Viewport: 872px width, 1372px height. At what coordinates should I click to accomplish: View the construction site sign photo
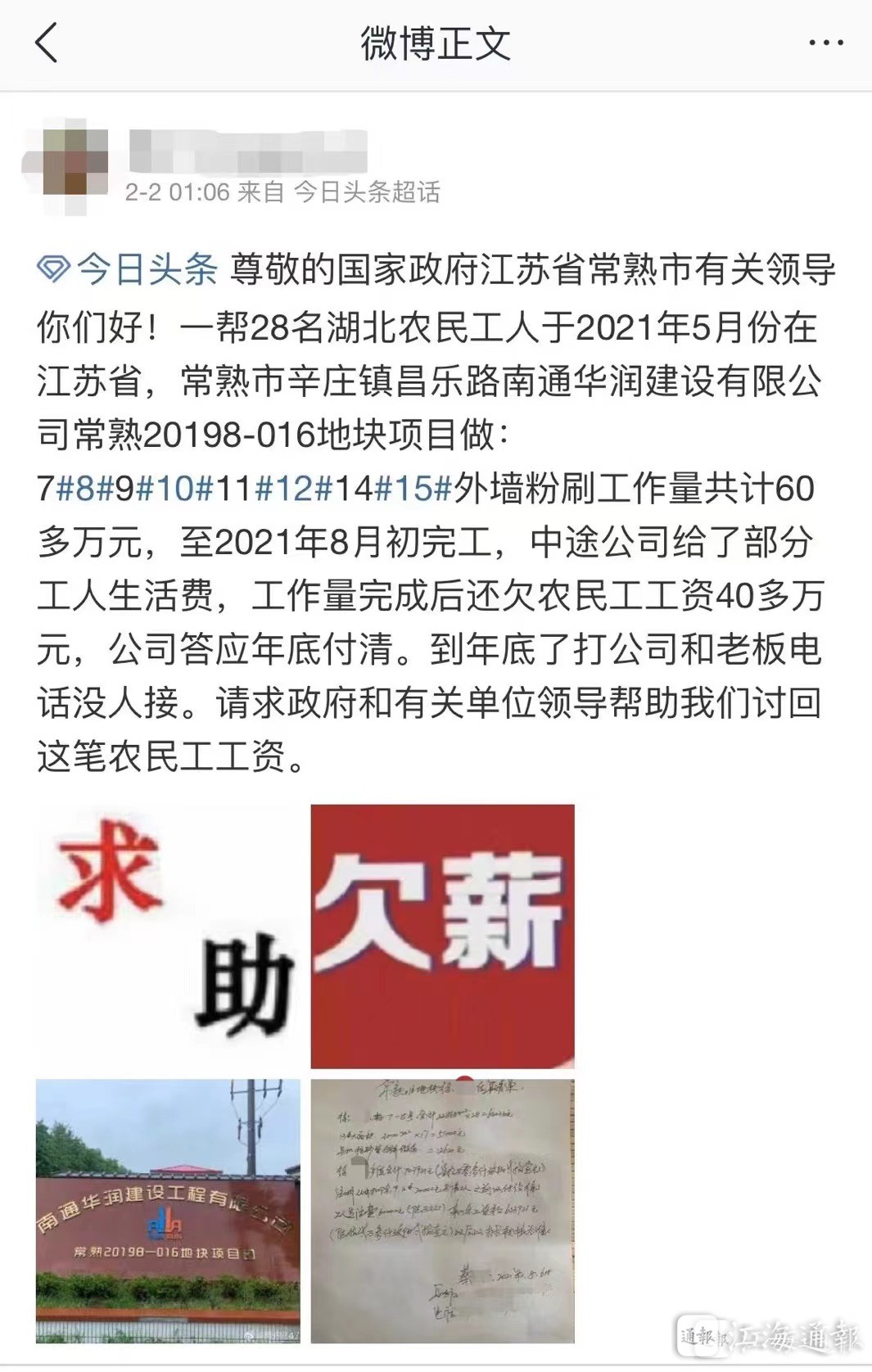coord(168,1211)
